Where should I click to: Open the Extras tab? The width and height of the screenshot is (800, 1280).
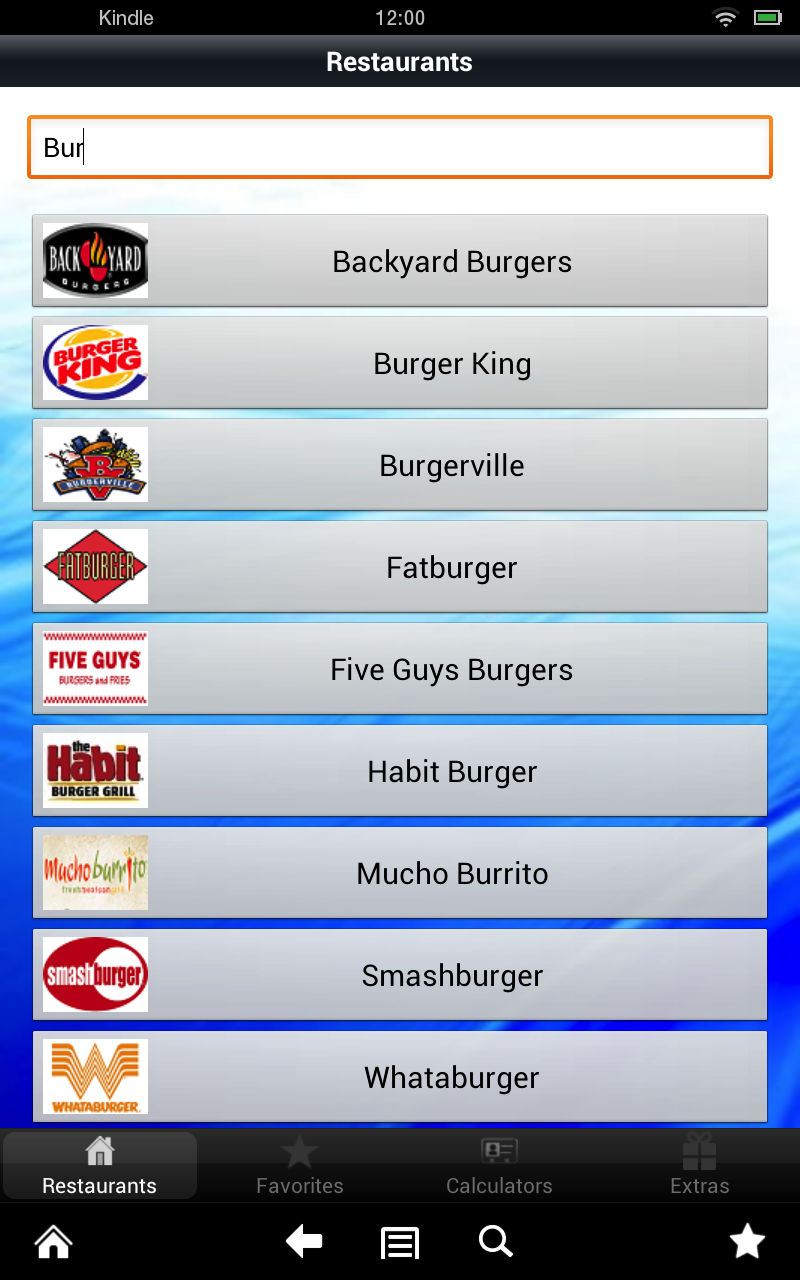[699, 1165]
